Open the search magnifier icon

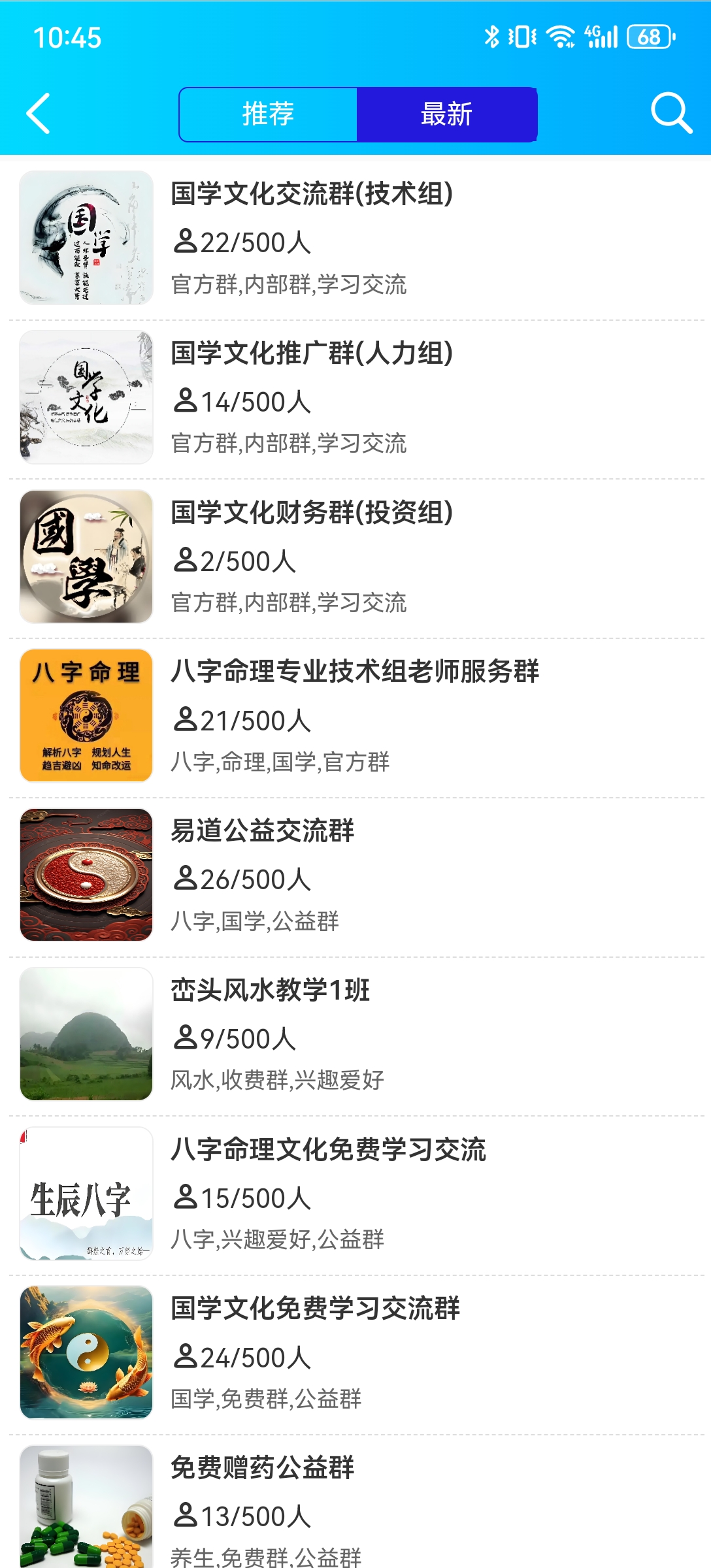671,114
